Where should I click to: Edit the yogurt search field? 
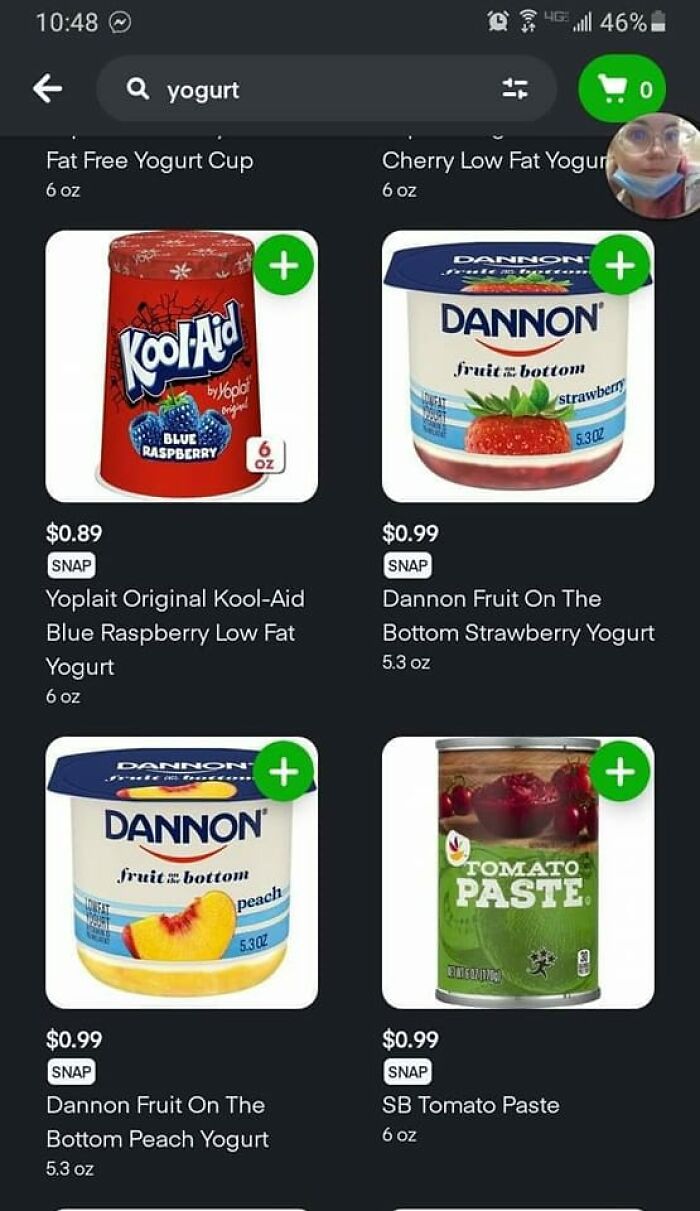[300, 90]
